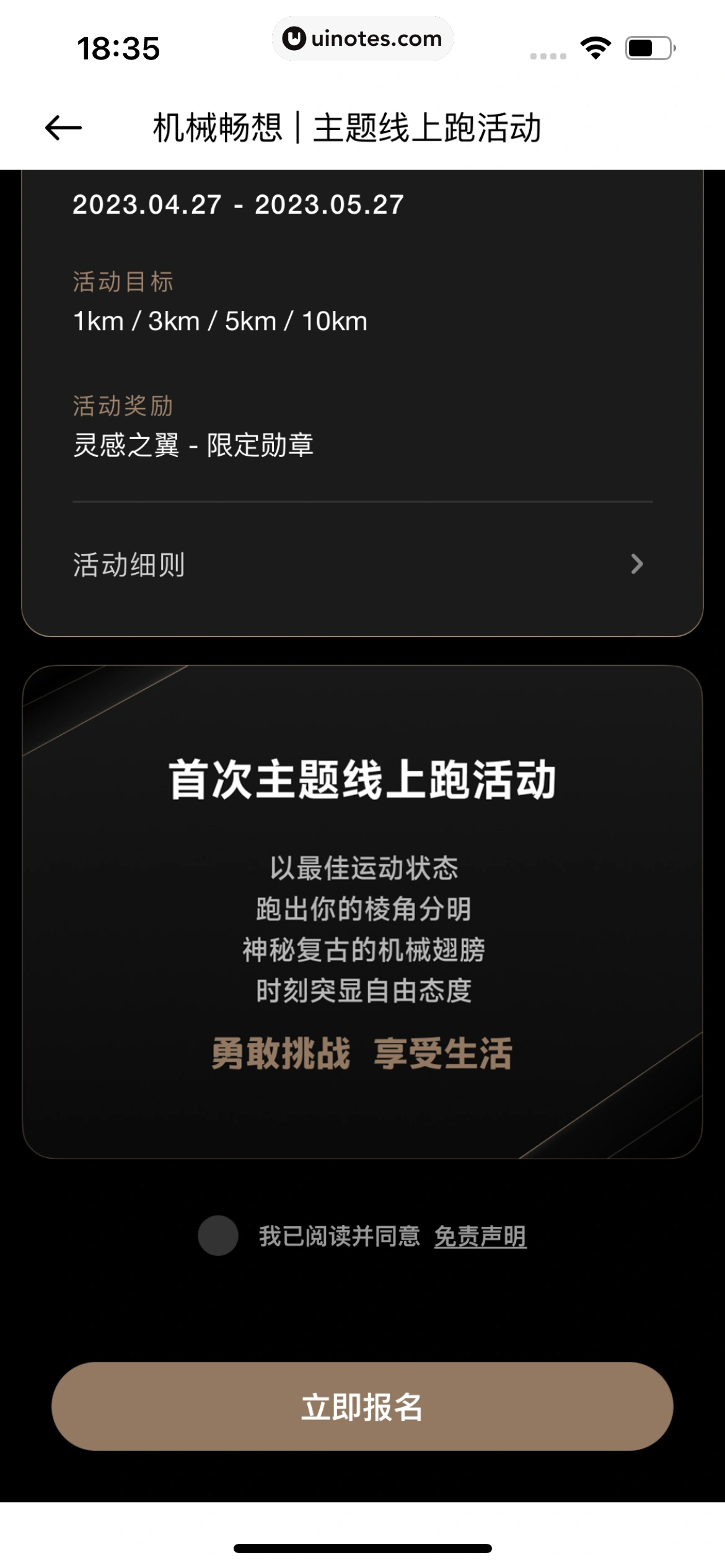Go back using the arrow icon
The width and height of the screenshot is (725, 1568).
(63, 128)
